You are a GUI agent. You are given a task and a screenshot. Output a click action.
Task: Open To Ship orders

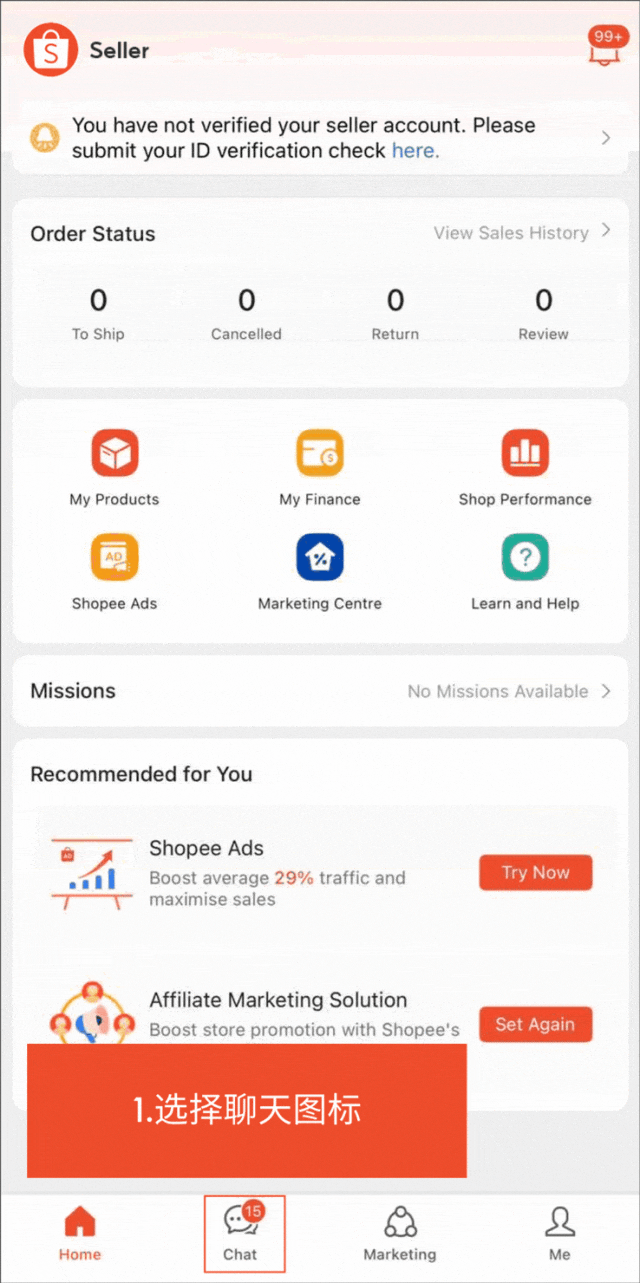(98, 313)
